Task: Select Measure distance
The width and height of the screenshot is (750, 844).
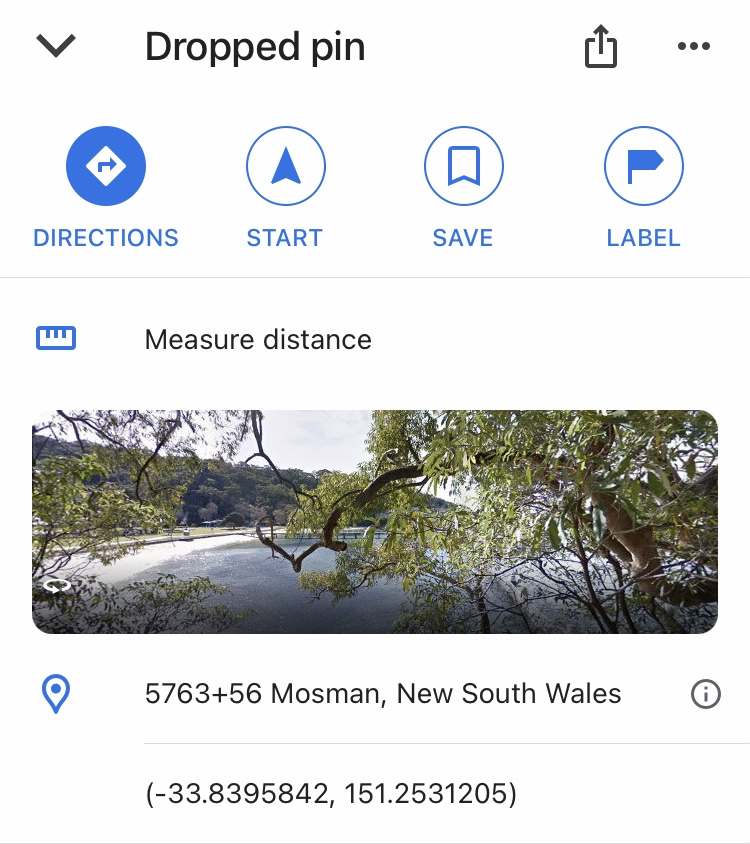Action: tap(258, 340)
